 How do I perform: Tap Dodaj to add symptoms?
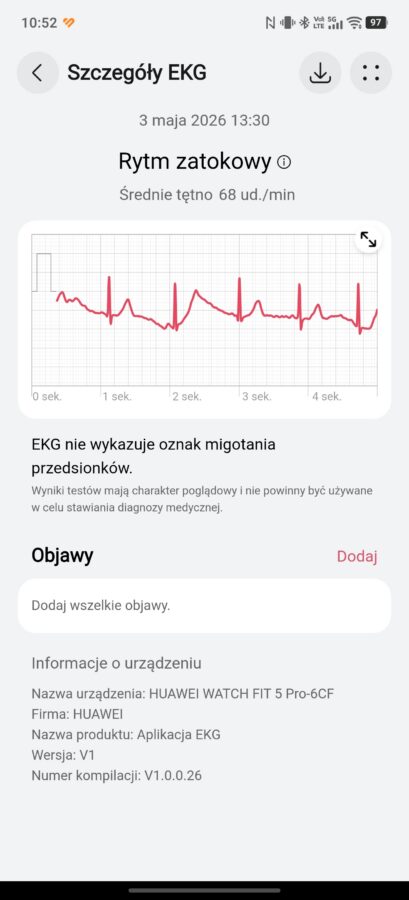pos(357,556)
